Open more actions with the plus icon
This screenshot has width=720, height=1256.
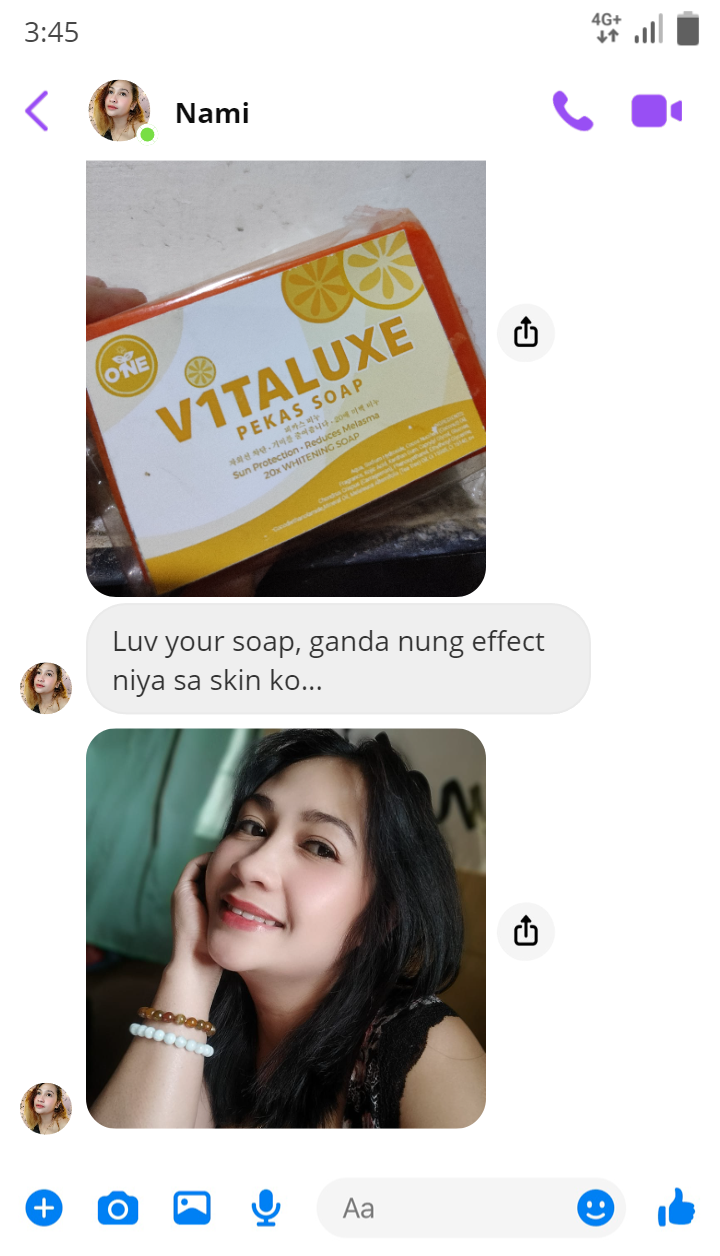click(x=44, y=1208)
